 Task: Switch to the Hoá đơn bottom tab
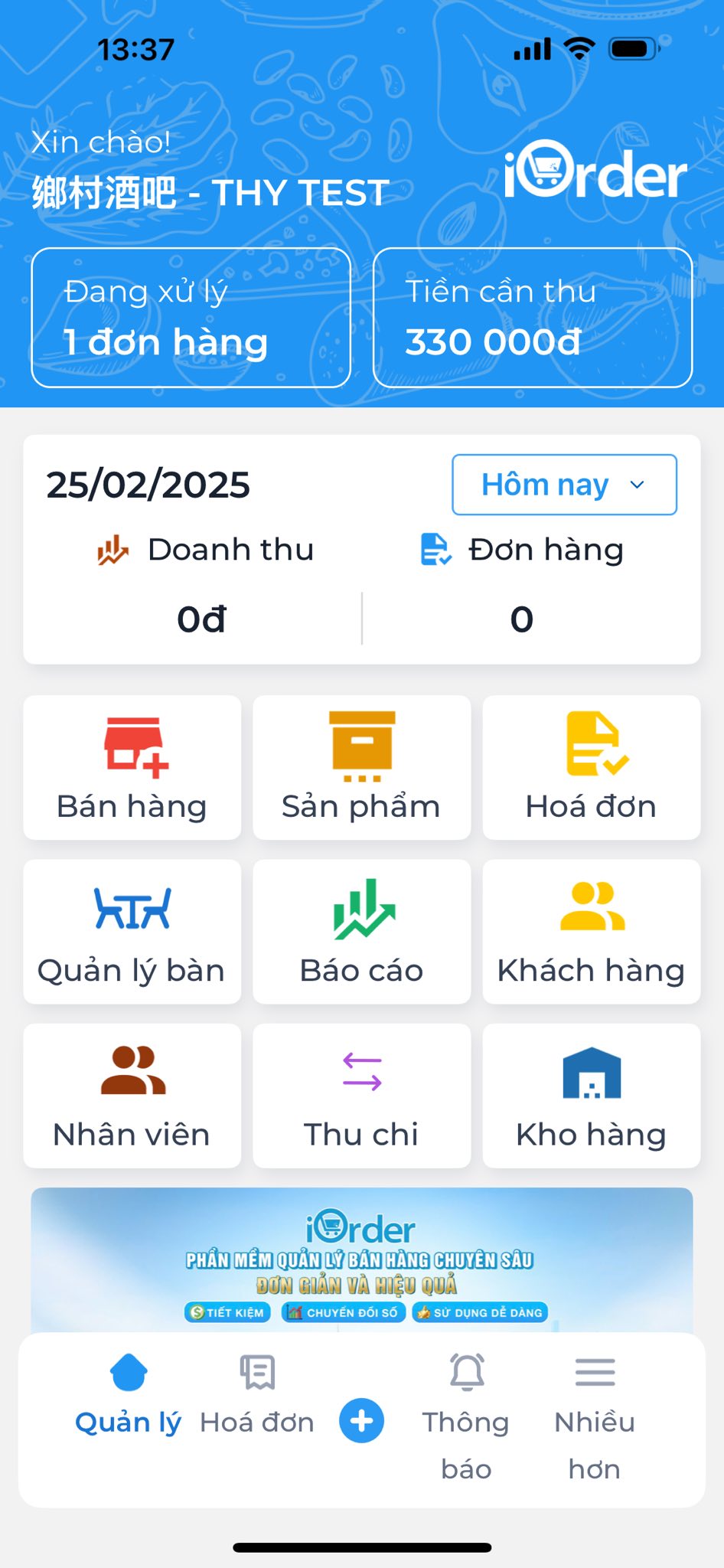(257, 1395)
